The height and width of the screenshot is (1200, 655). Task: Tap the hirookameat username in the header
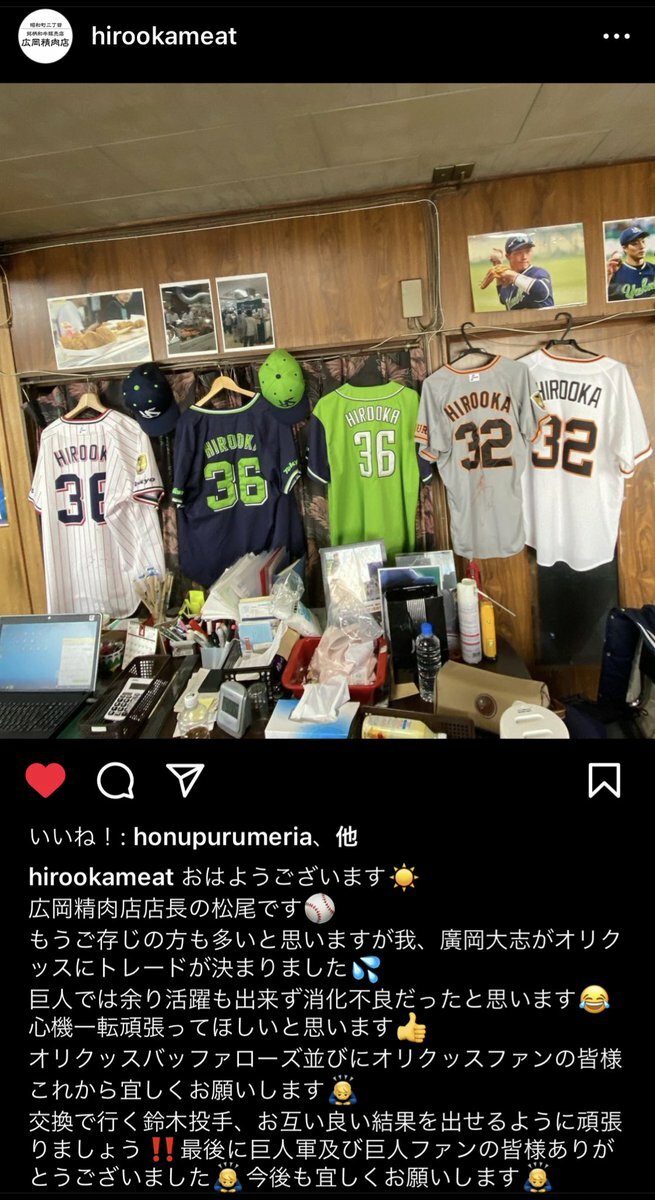(x=164, y=36)
